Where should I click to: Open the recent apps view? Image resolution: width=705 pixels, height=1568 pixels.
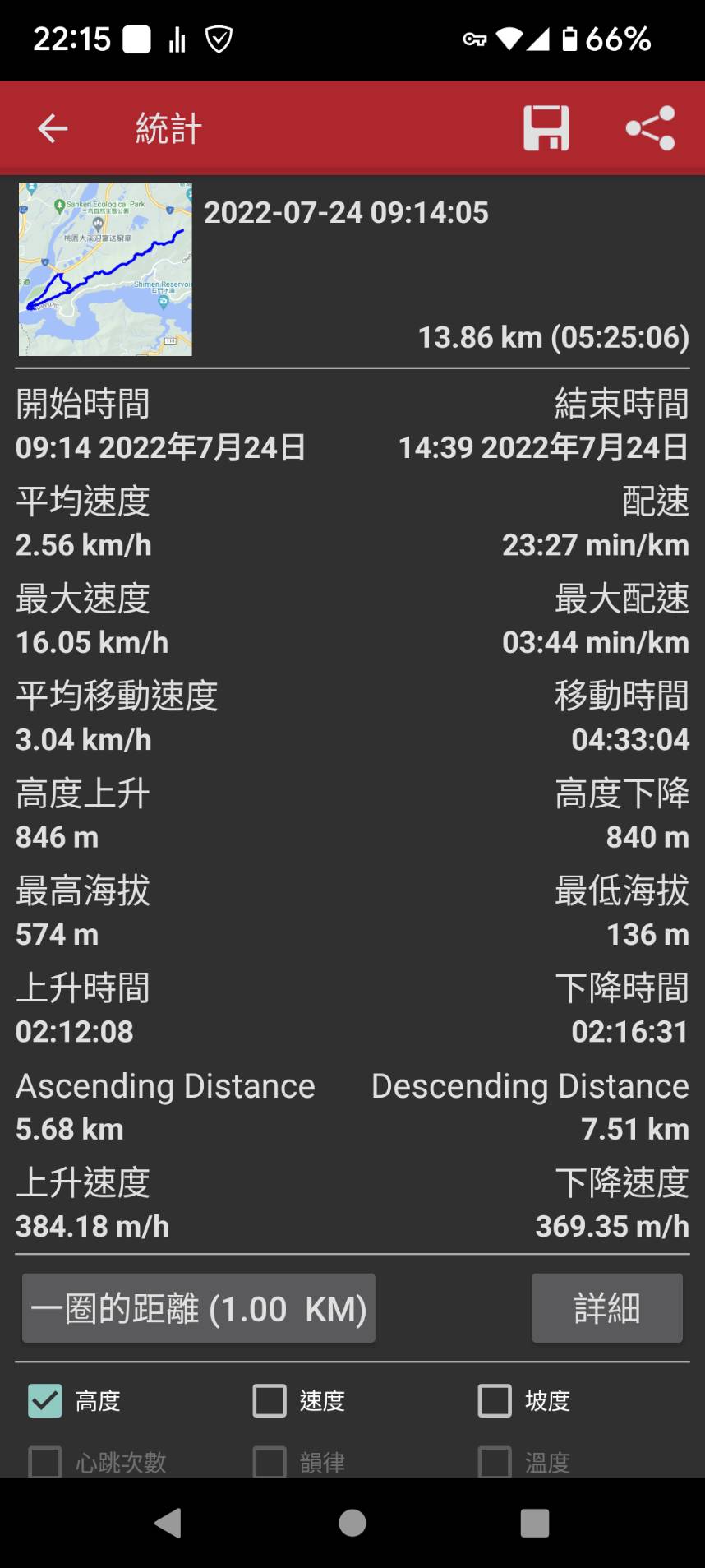click(x=535, y=1523)
